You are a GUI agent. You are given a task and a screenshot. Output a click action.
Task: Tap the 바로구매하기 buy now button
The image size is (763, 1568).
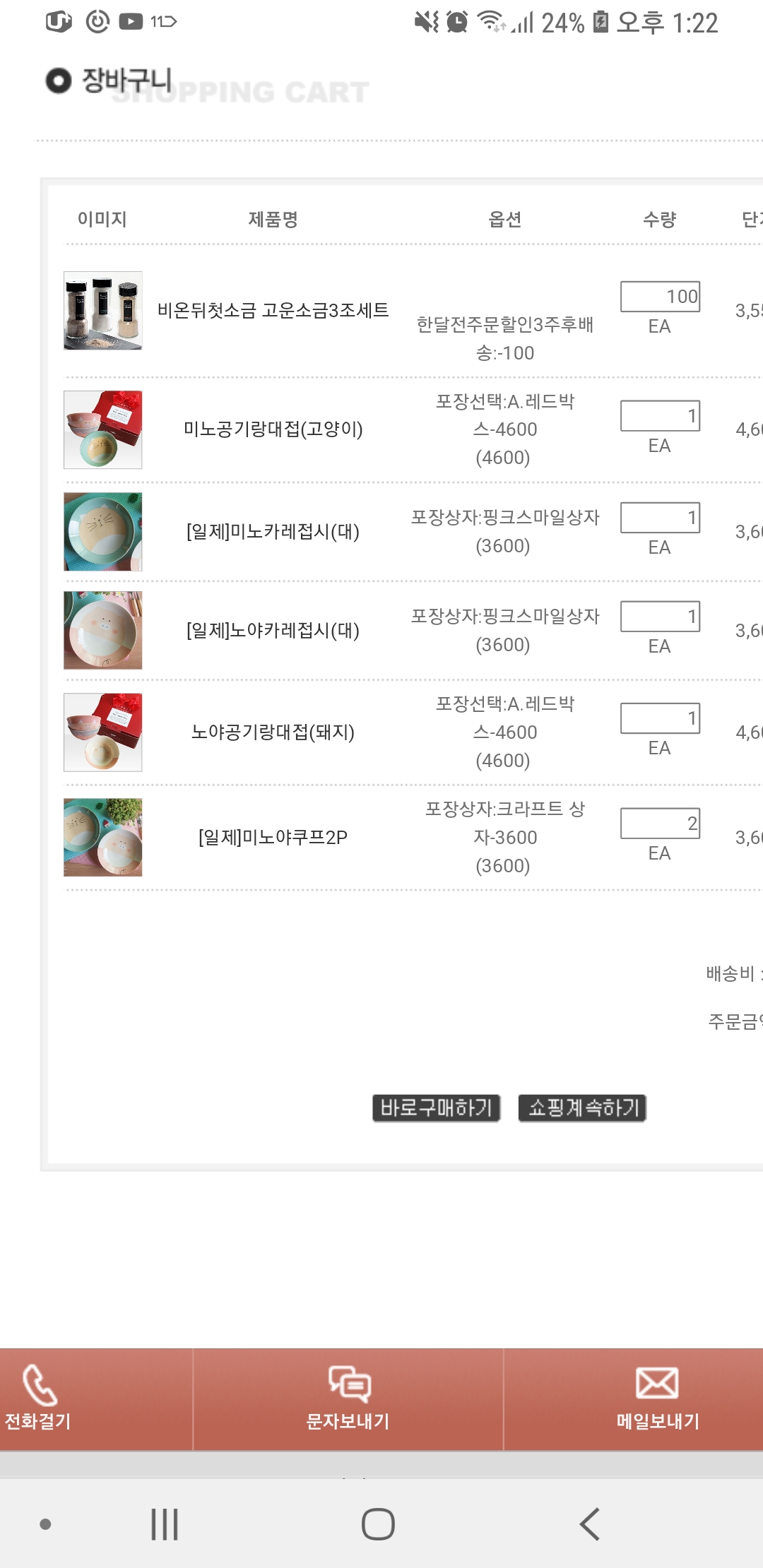pos(436,1107)
